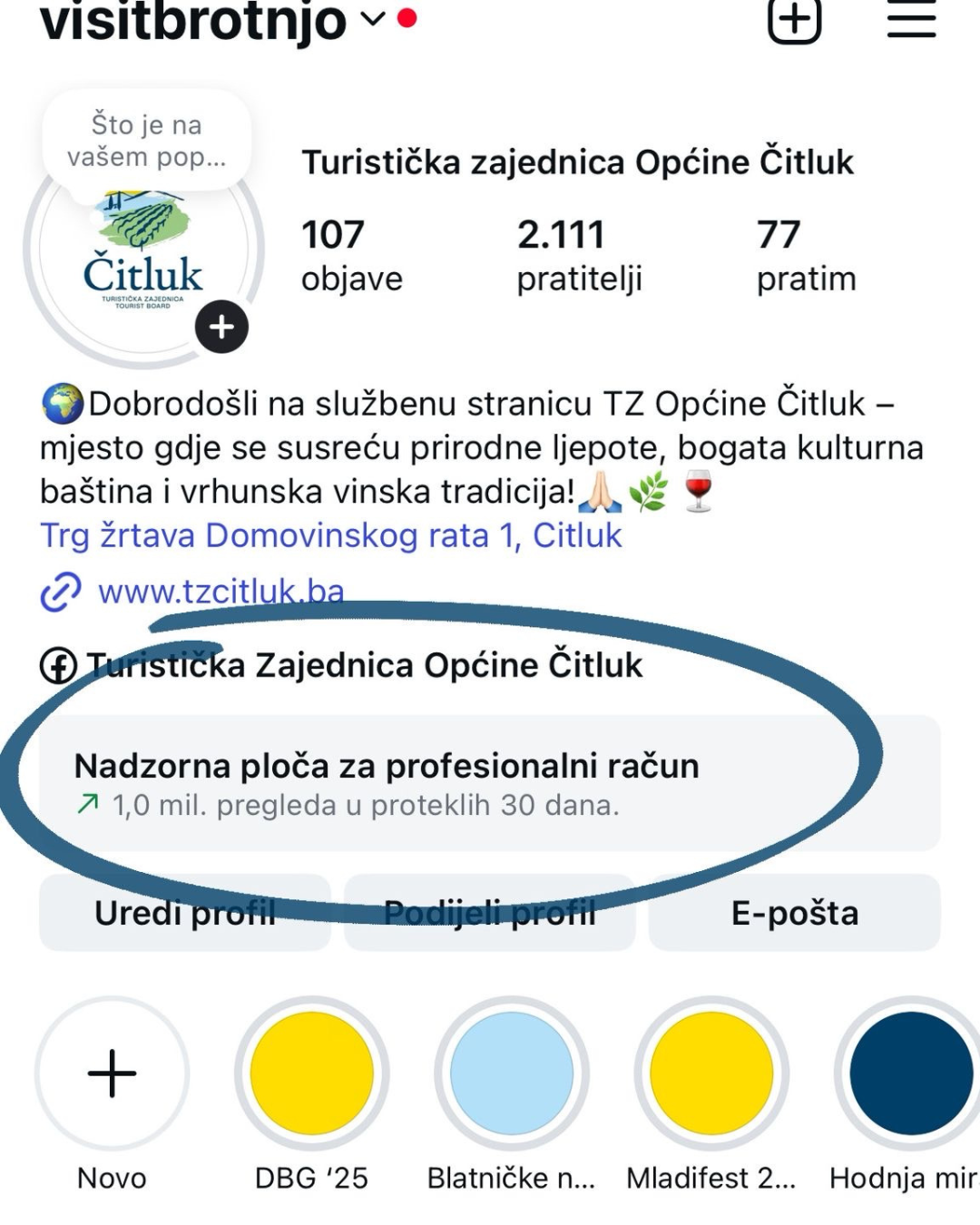Tap the Uredi profil button
980x1225 pixels.
184,913
